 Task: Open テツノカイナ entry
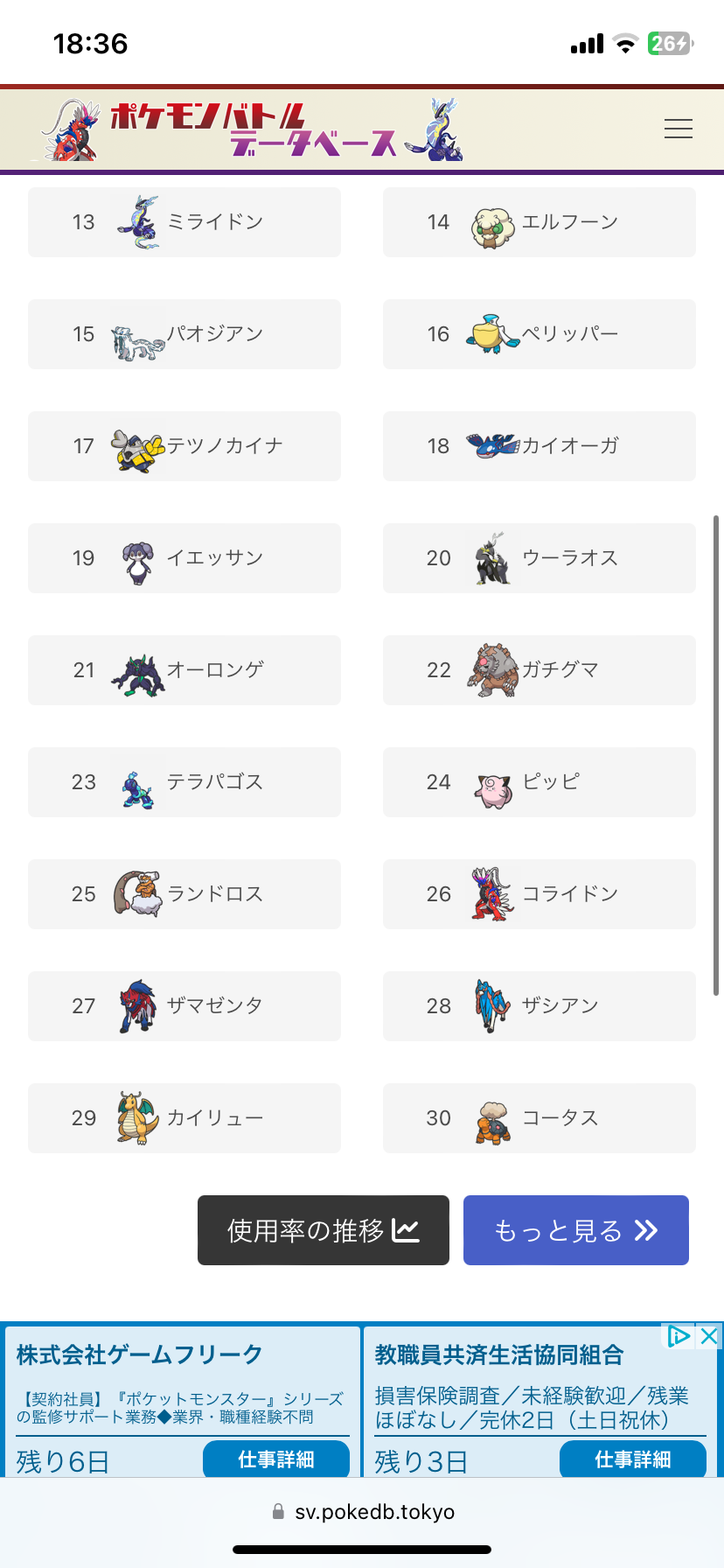tap(184, 446)
